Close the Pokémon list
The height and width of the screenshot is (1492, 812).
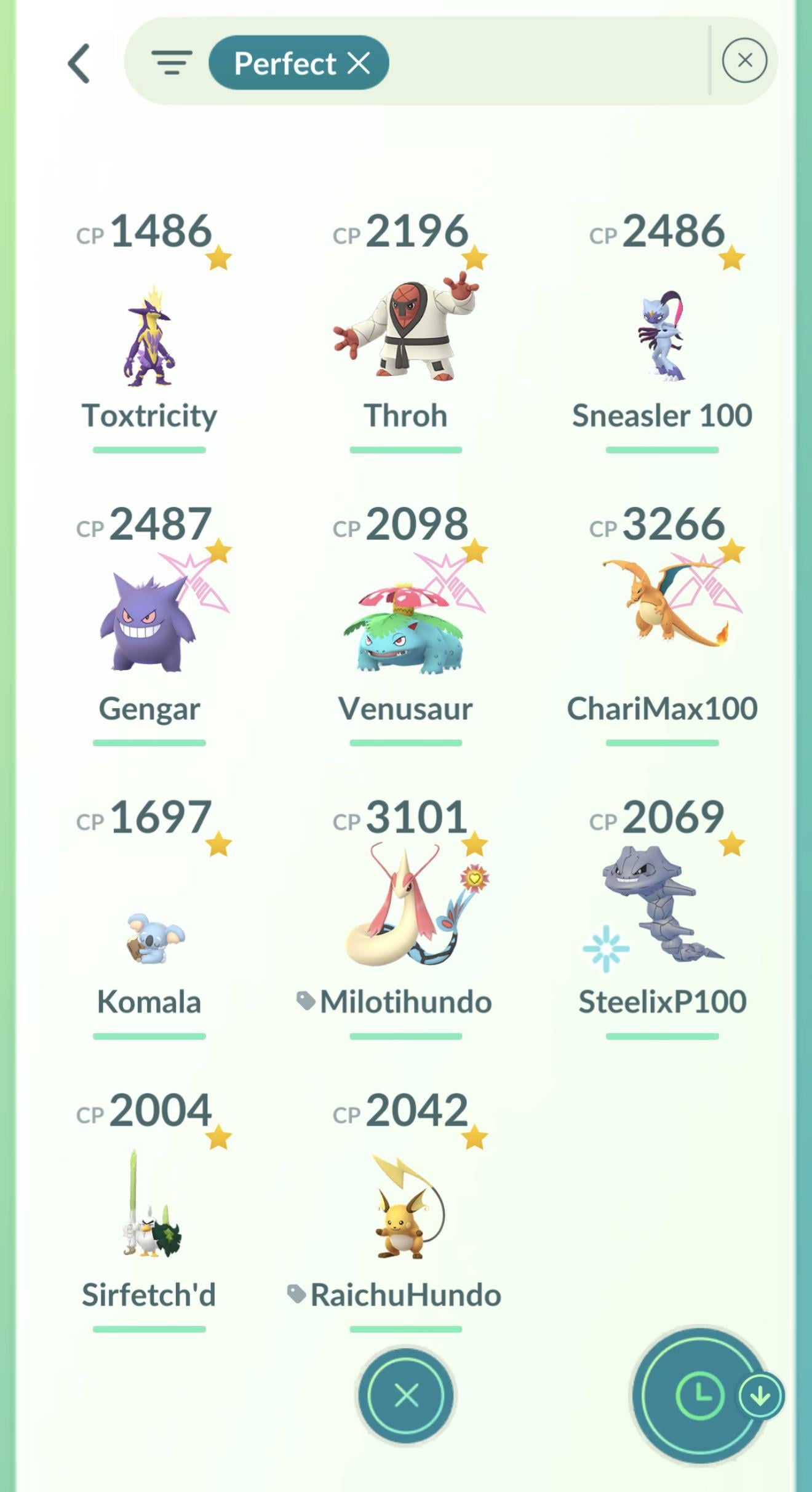pos(406,1395)
